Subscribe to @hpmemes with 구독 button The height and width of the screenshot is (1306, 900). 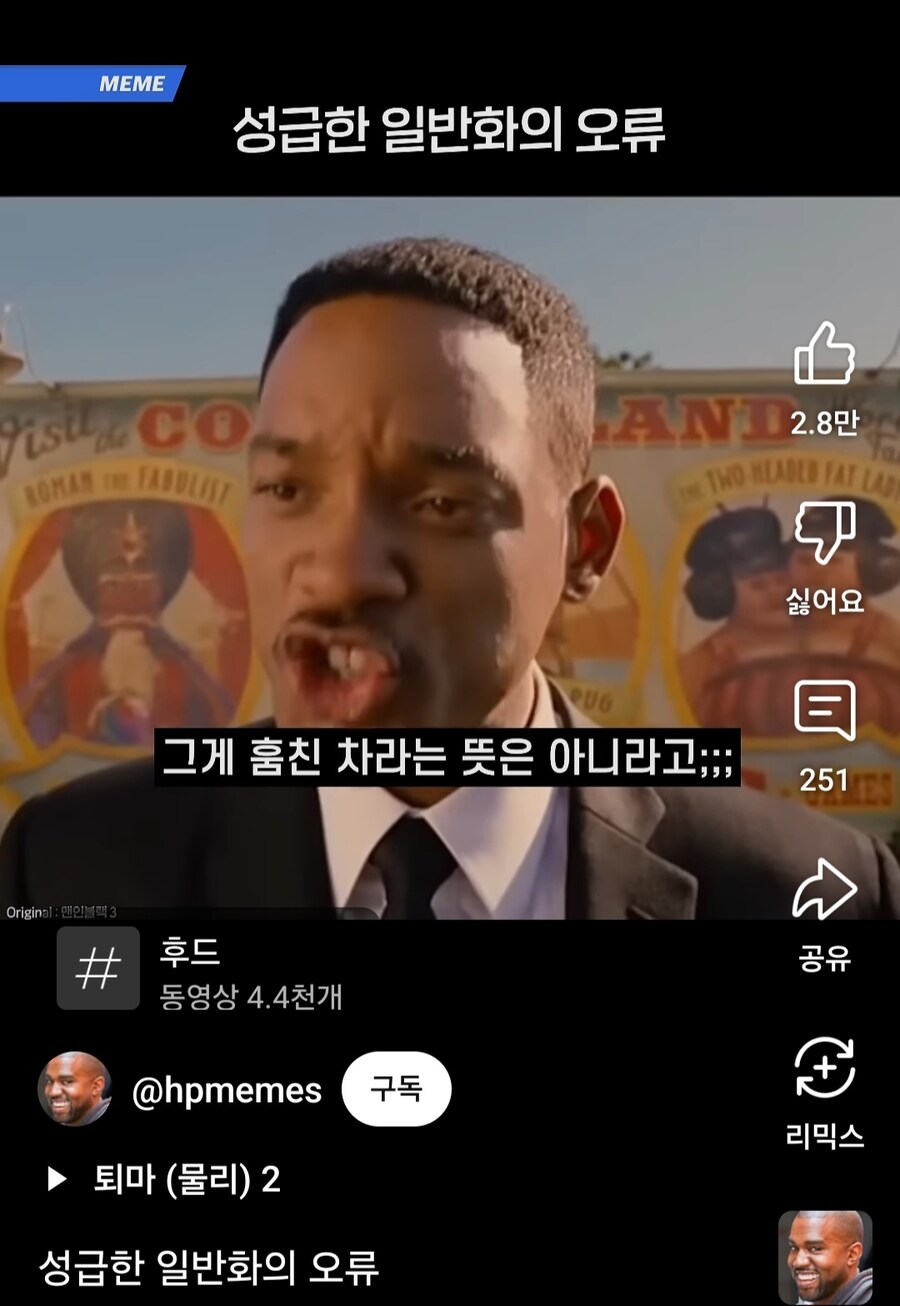[x=396, y=1089]
